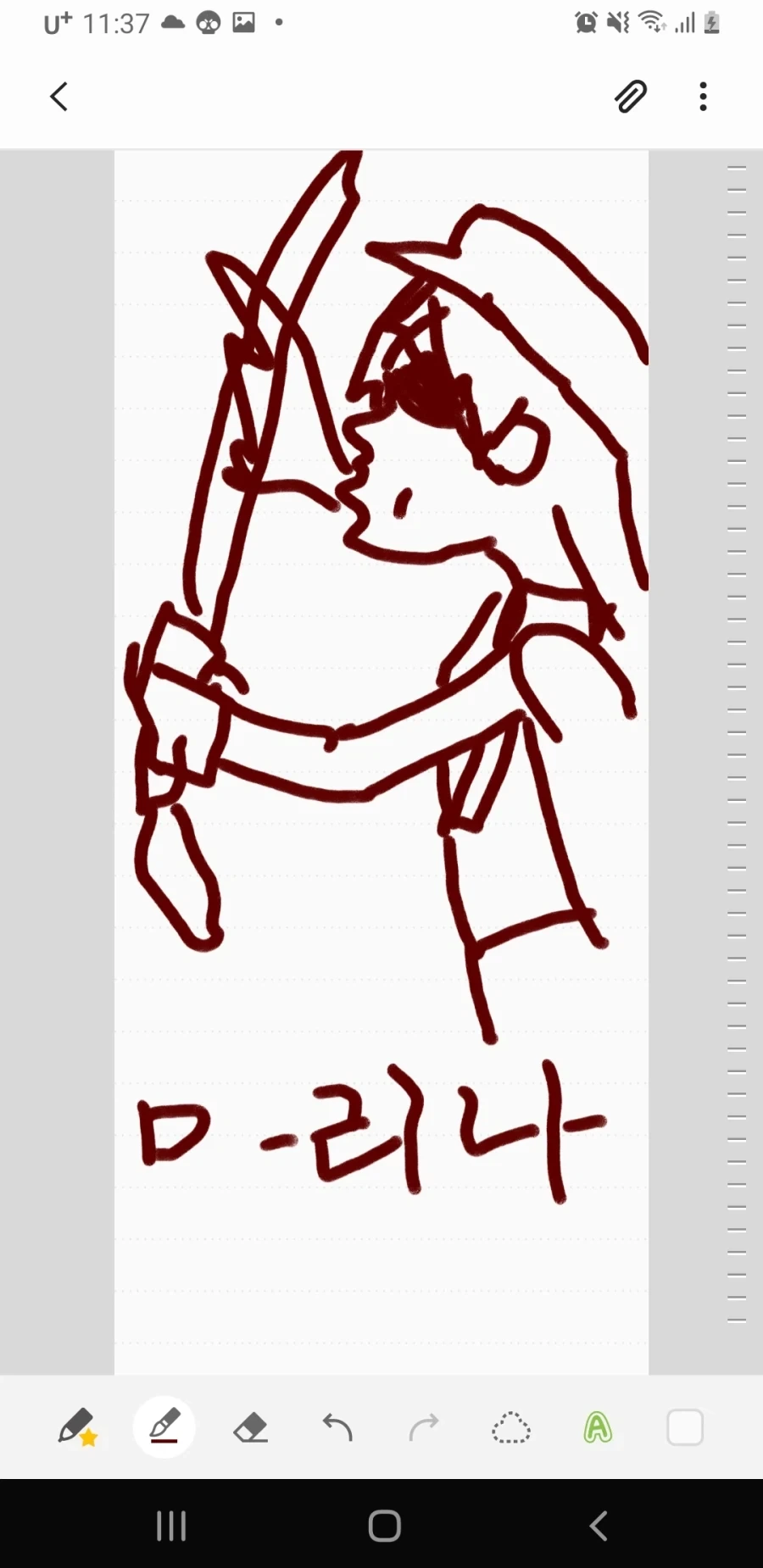
Task: Select the pen drawing tool
Action: [x=164, y=1426]
